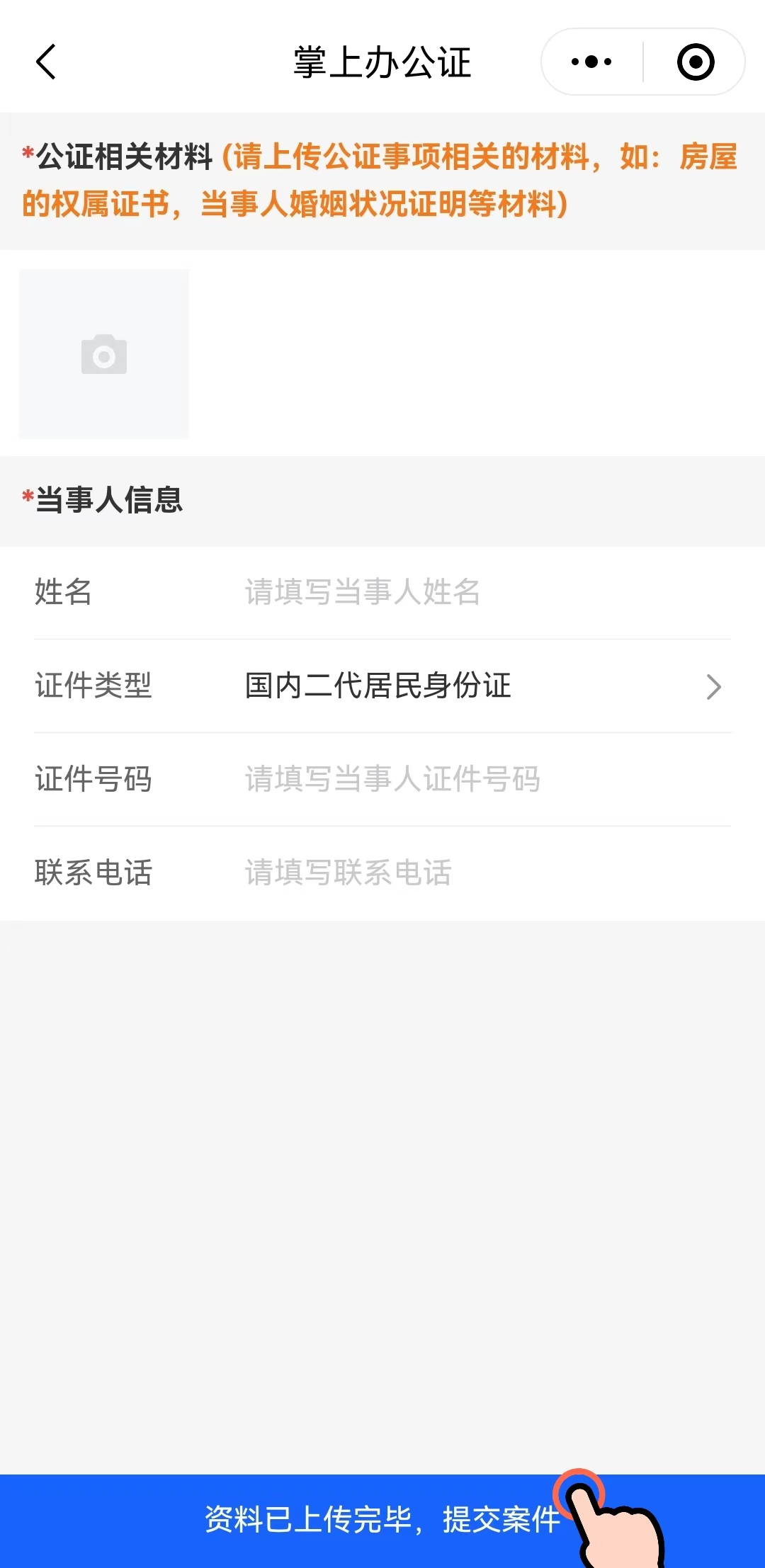This screenshot has width=765, height=1568.
Task: Upload notarization material via the camera tile
Action: click(104, 354)
